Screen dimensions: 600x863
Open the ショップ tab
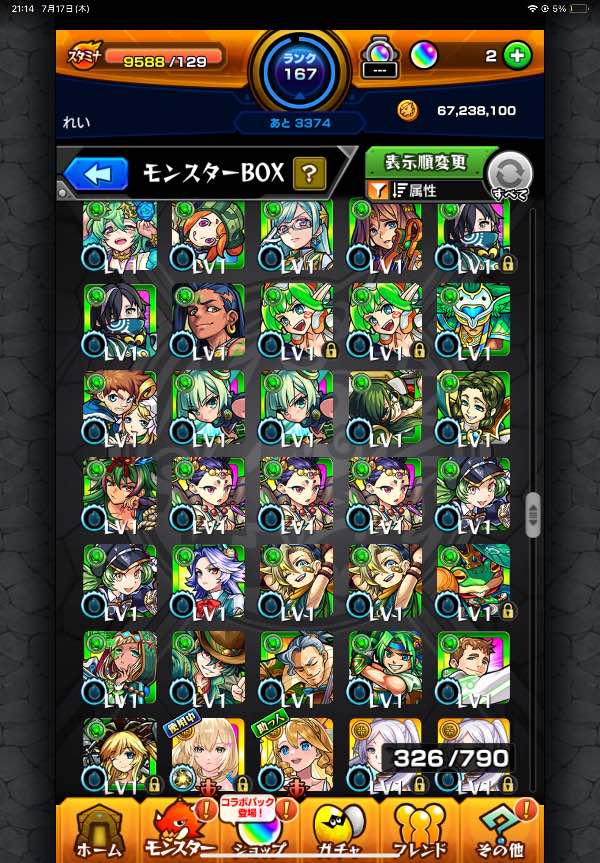tap(259, 830)
